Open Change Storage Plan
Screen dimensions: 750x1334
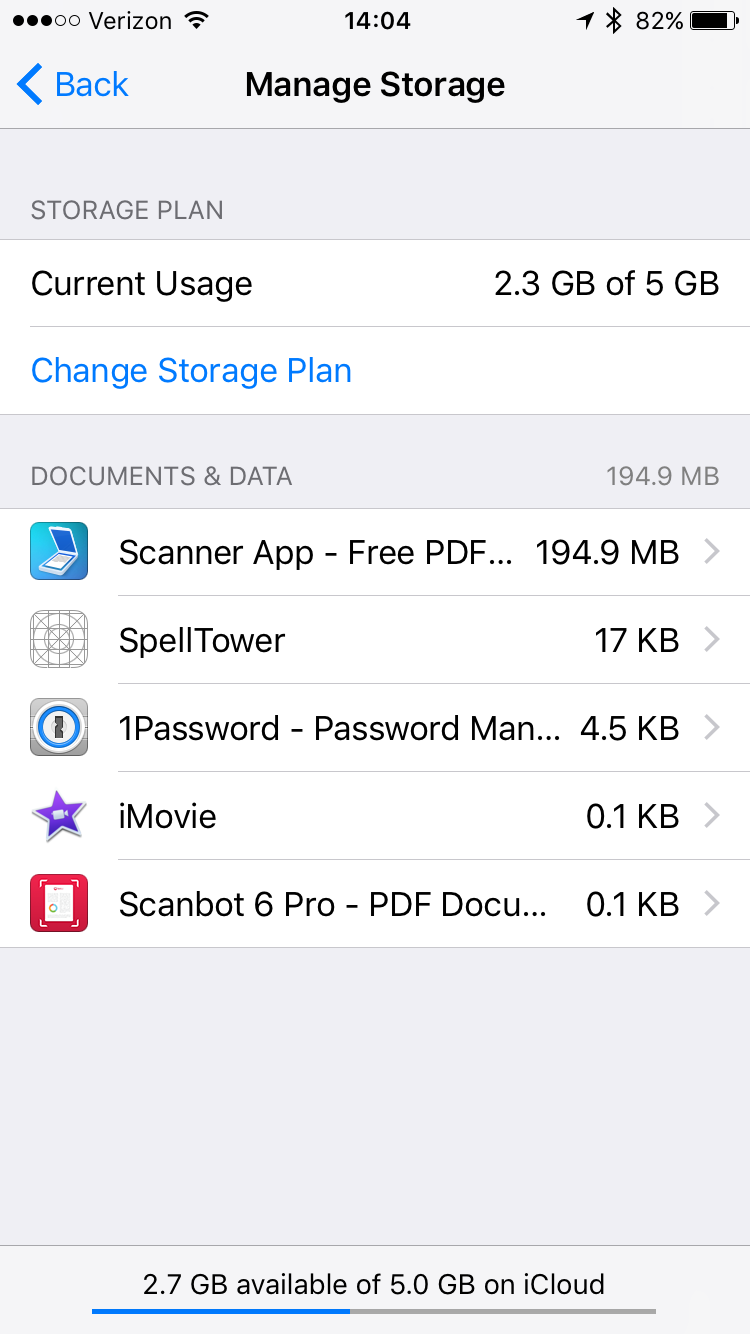(191, 371)
